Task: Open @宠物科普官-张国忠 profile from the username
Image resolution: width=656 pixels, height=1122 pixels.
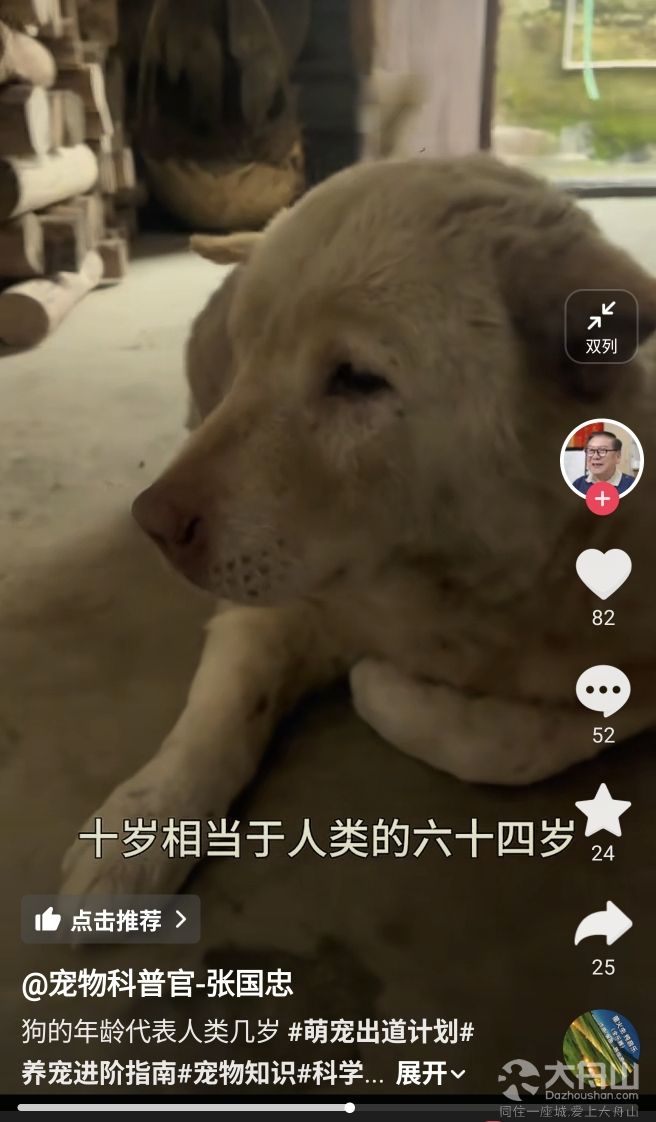Action: point(158,984)
